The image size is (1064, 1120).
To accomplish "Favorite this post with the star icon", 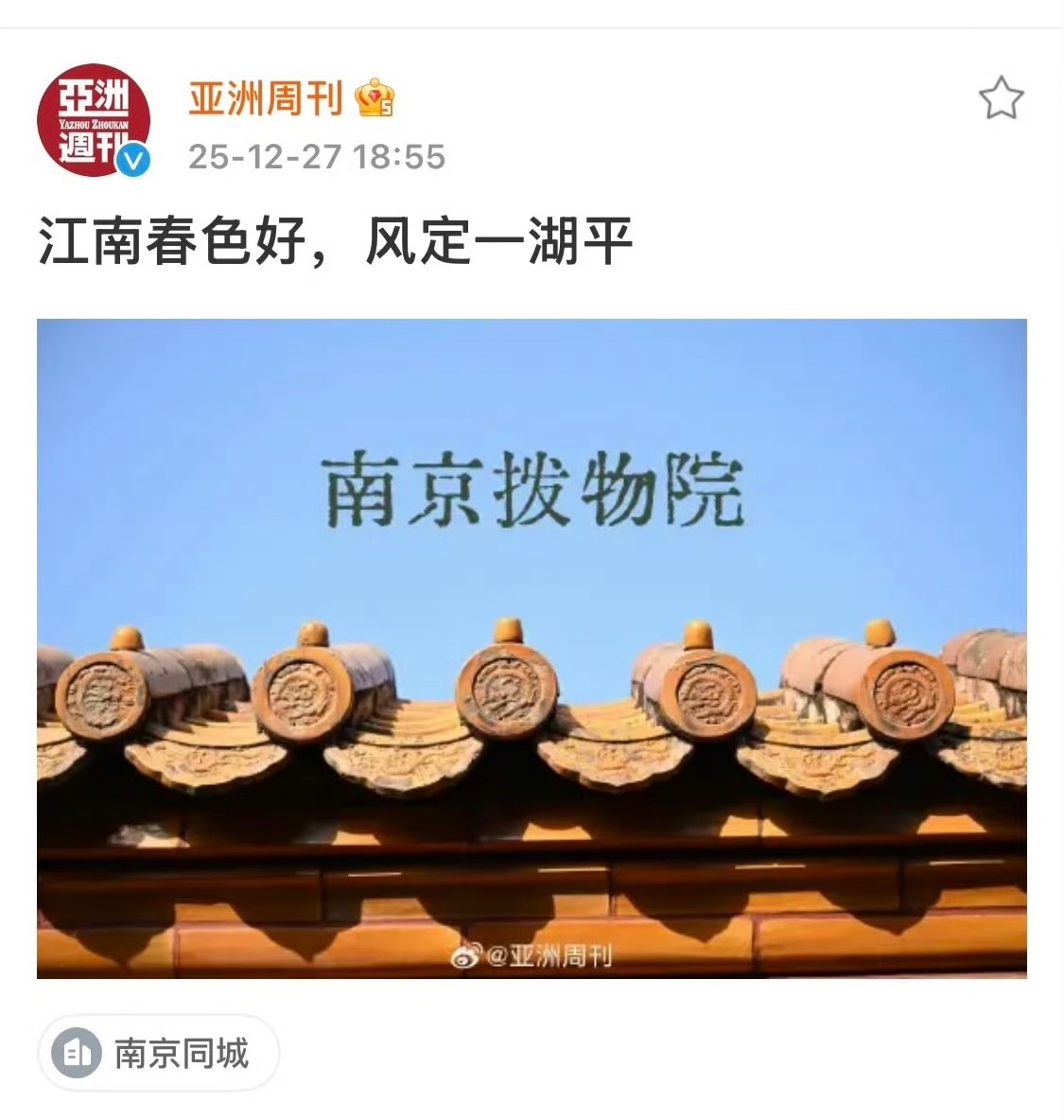I will pyautogui.click(x=1001, y=98).
